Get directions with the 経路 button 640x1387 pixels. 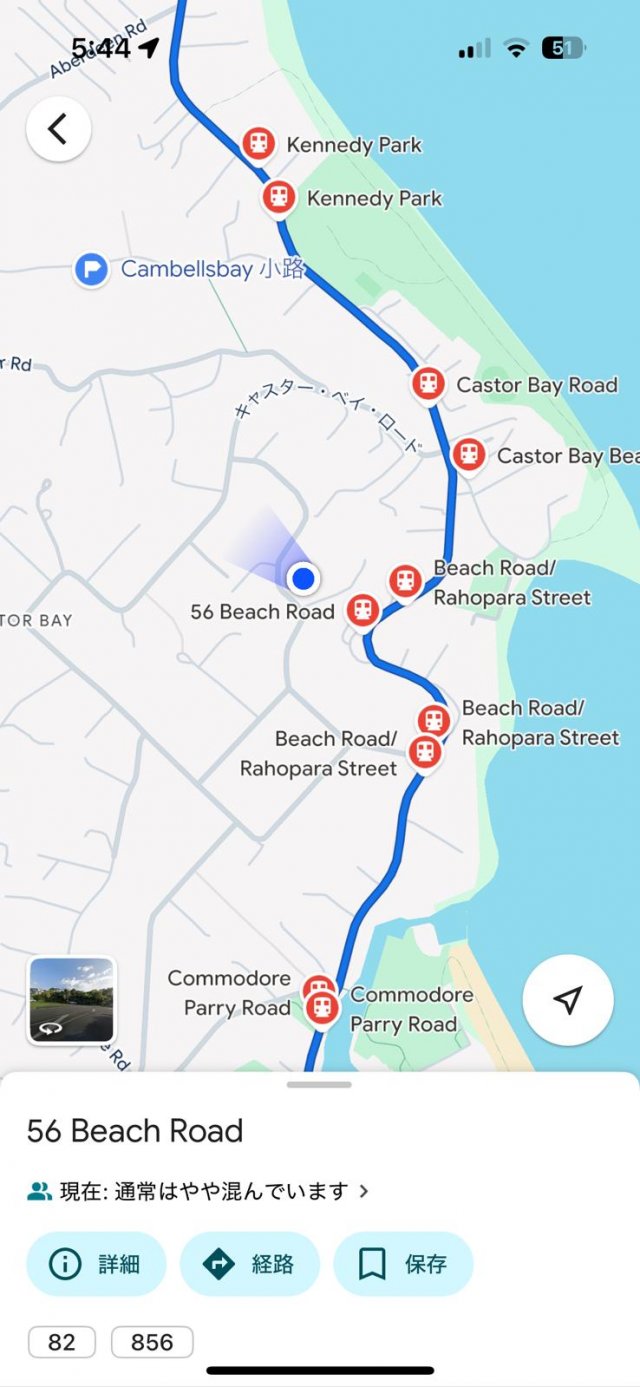click(x=250, y=1264)
